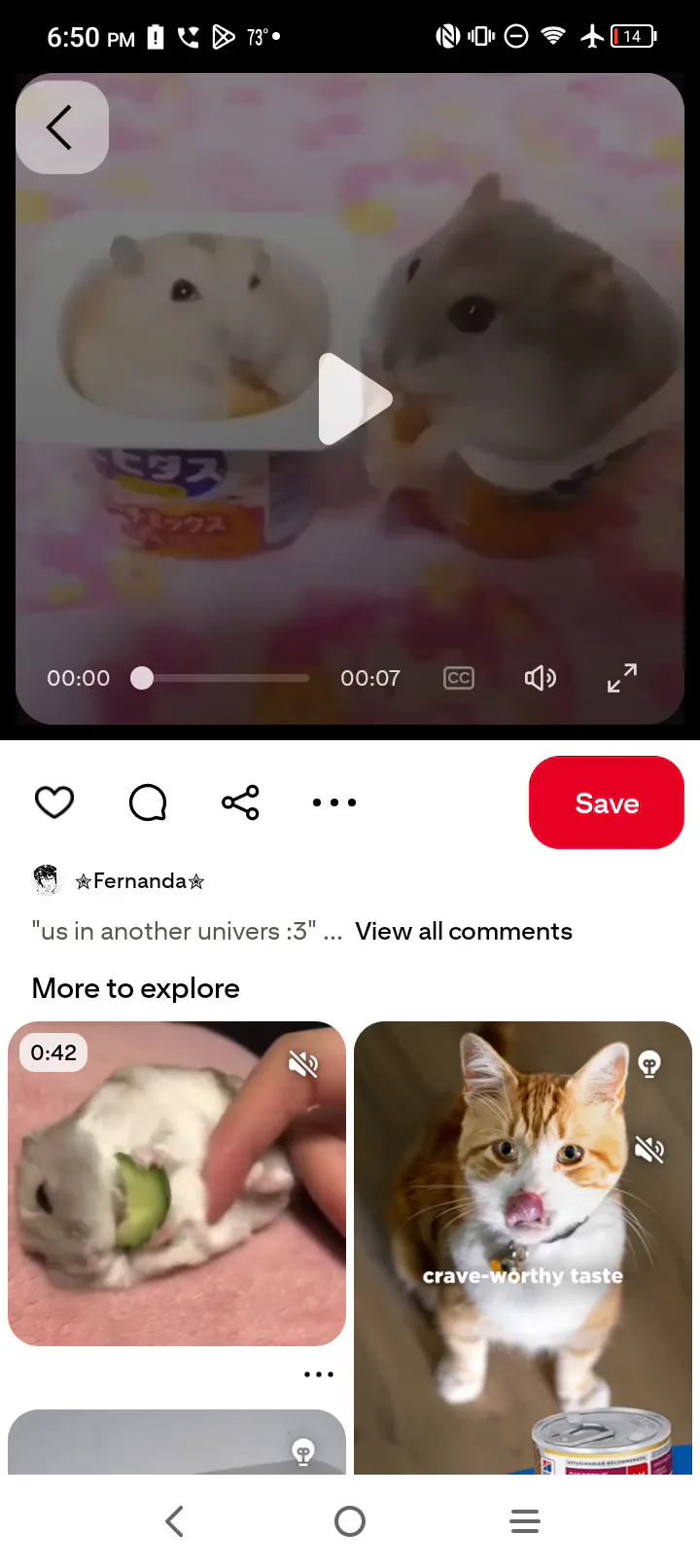Save this pin

(x=607, y=802)
